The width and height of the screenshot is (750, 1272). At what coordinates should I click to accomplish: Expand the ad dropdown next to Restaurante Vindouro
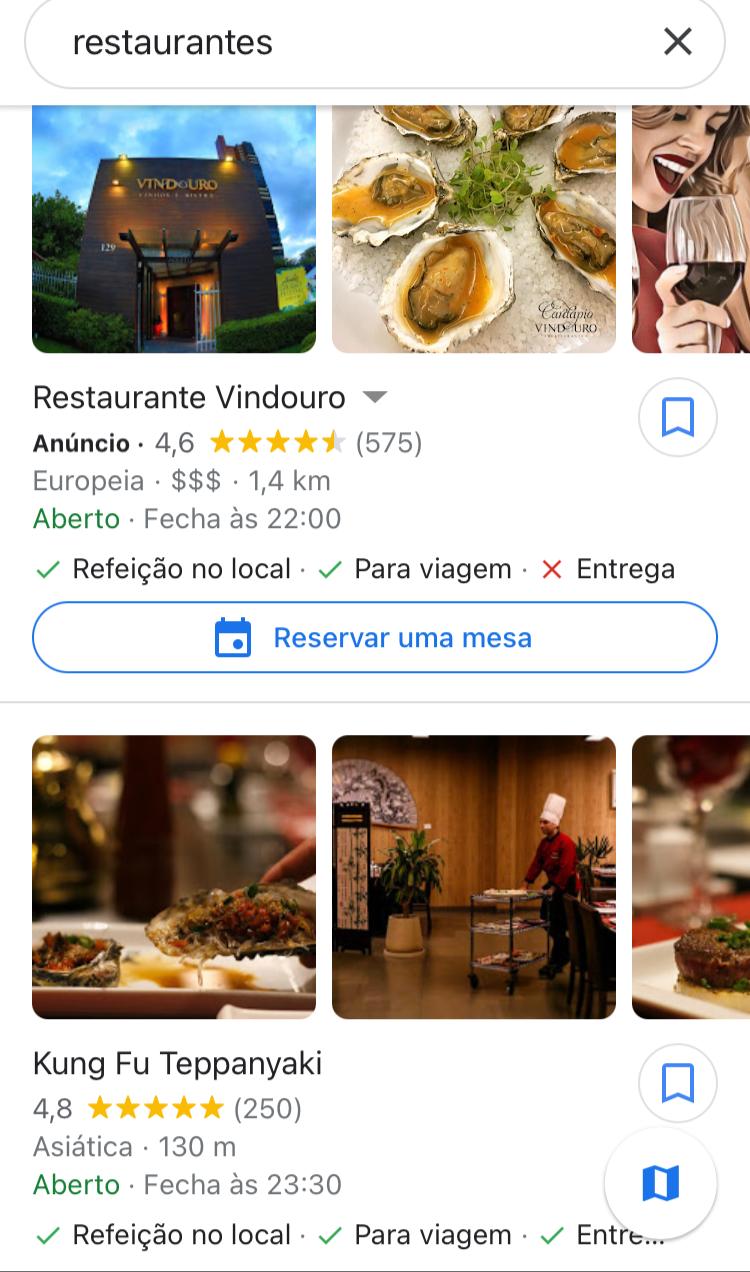click(374, 397)
